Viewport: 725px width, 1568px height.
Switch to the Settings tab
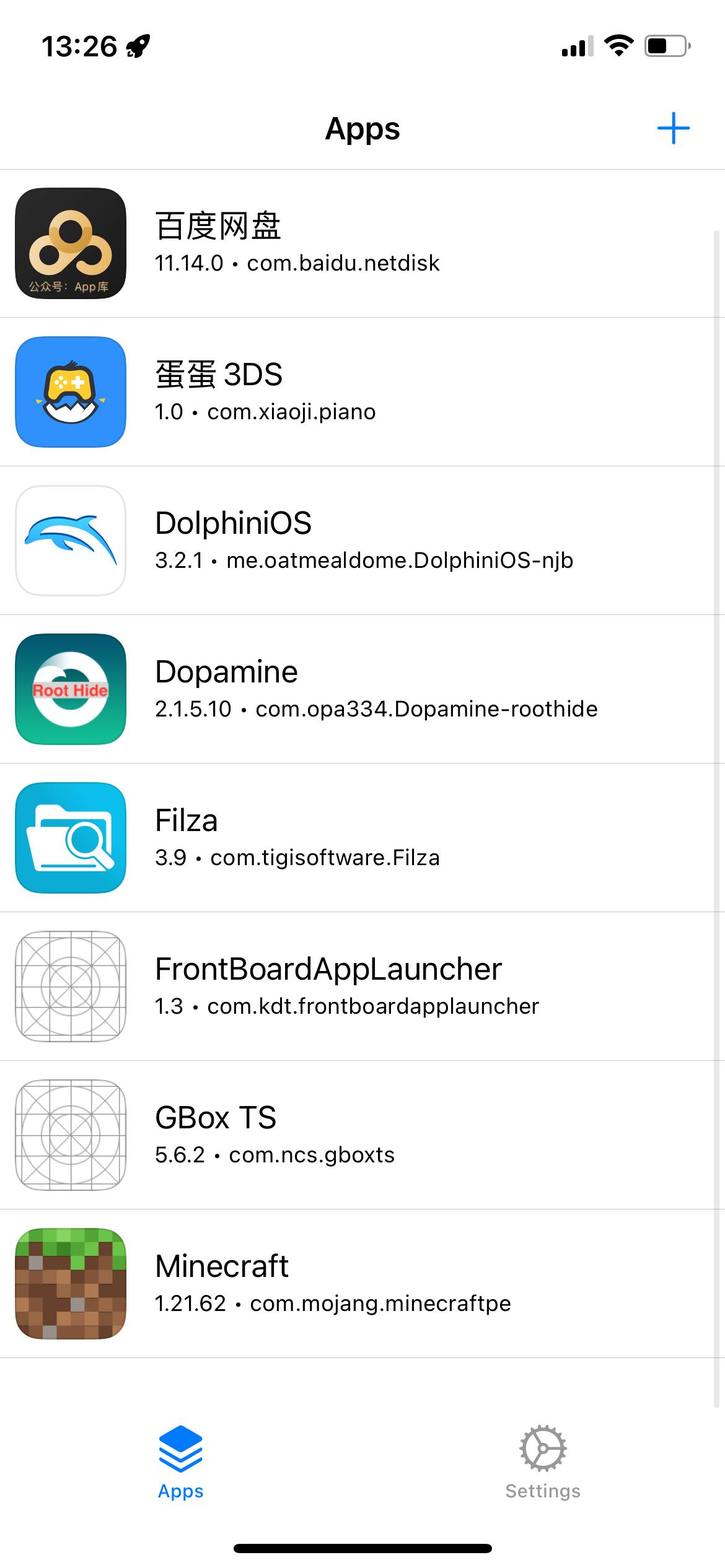pos(543,1463)
